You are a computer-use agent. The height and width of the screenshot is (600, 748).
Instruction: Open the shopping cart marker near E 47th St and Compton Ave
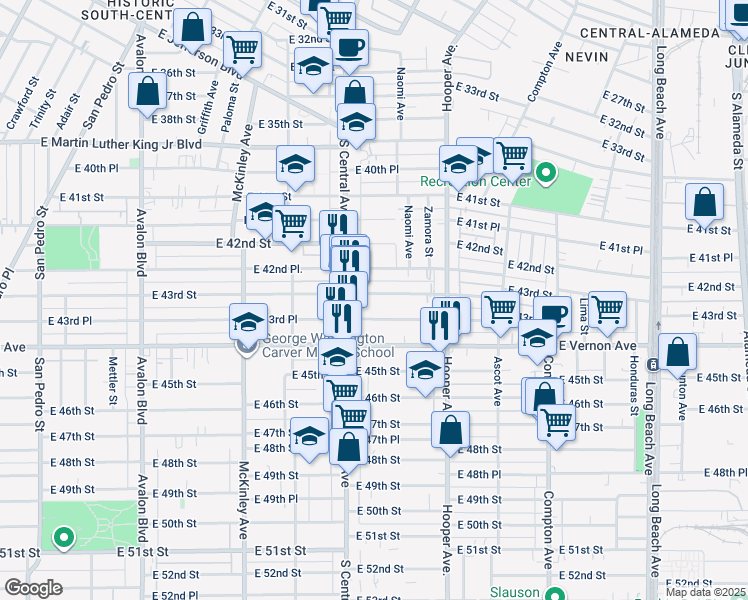click(555, 421)
